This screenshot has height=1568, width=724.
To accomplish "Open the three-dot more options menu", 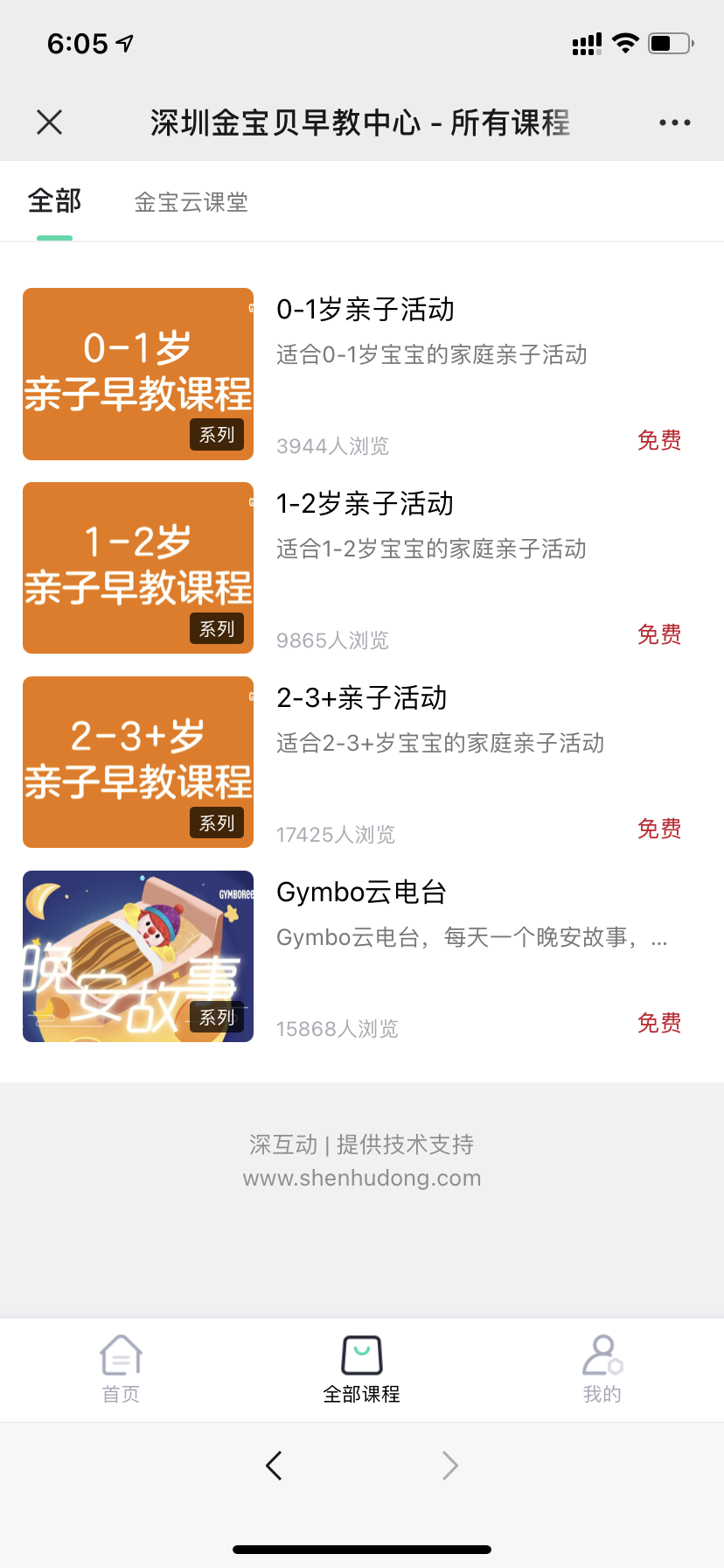I will (674, 122).
